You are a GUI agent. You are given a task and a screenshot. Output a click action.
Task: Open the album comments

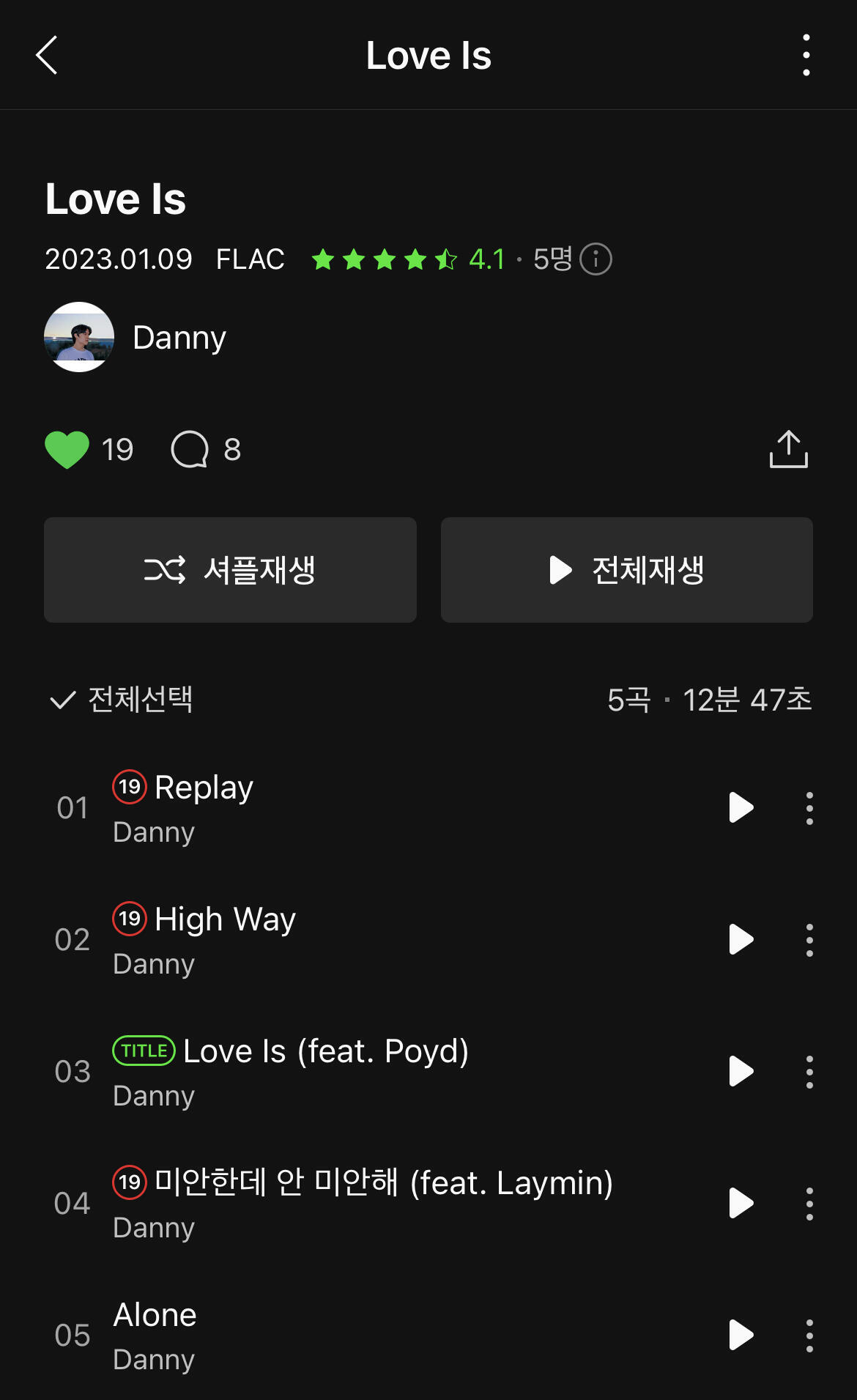[x=190, y=449]
